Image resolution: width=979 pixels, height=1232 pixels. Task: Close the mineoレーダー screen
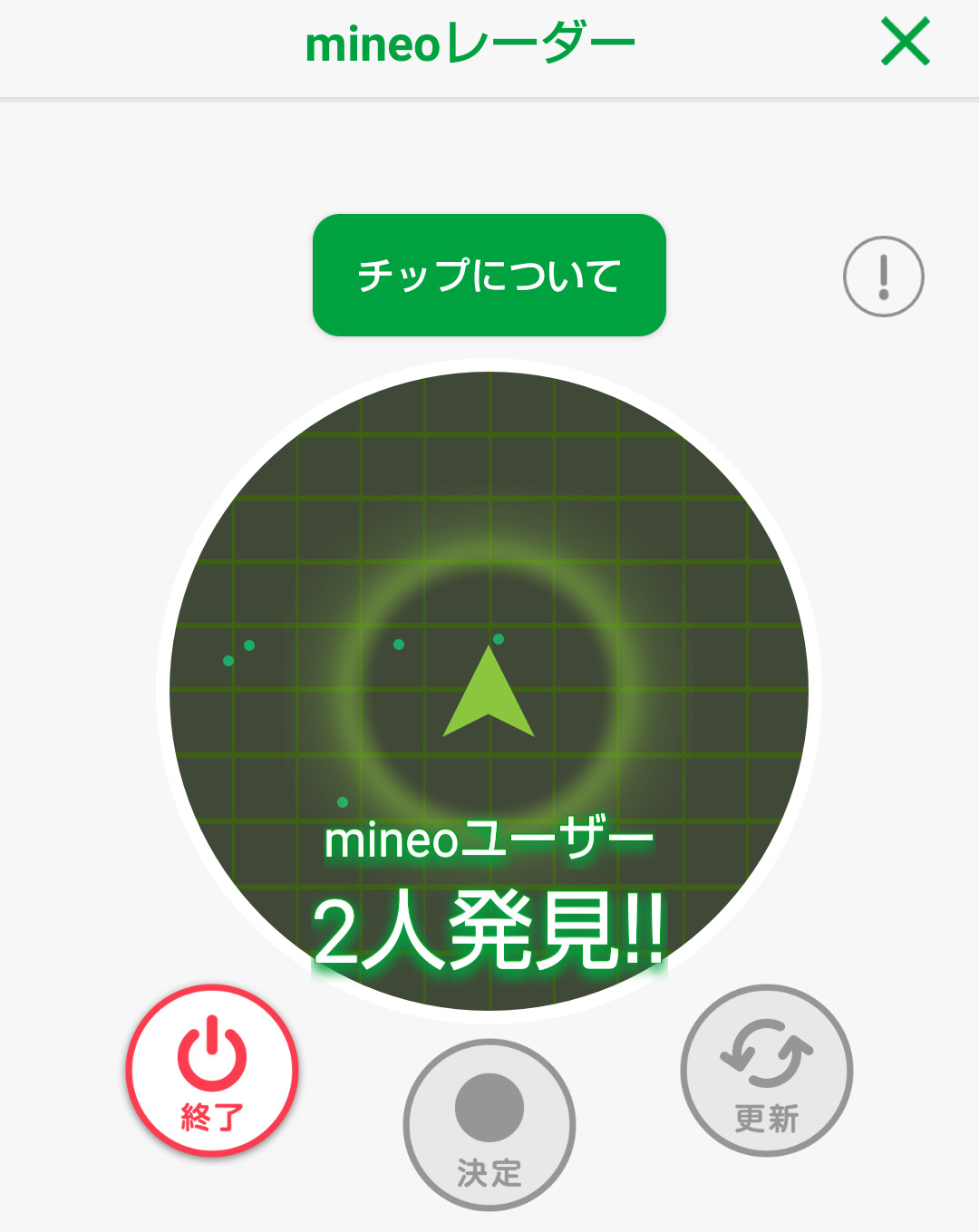click(905, 42)
